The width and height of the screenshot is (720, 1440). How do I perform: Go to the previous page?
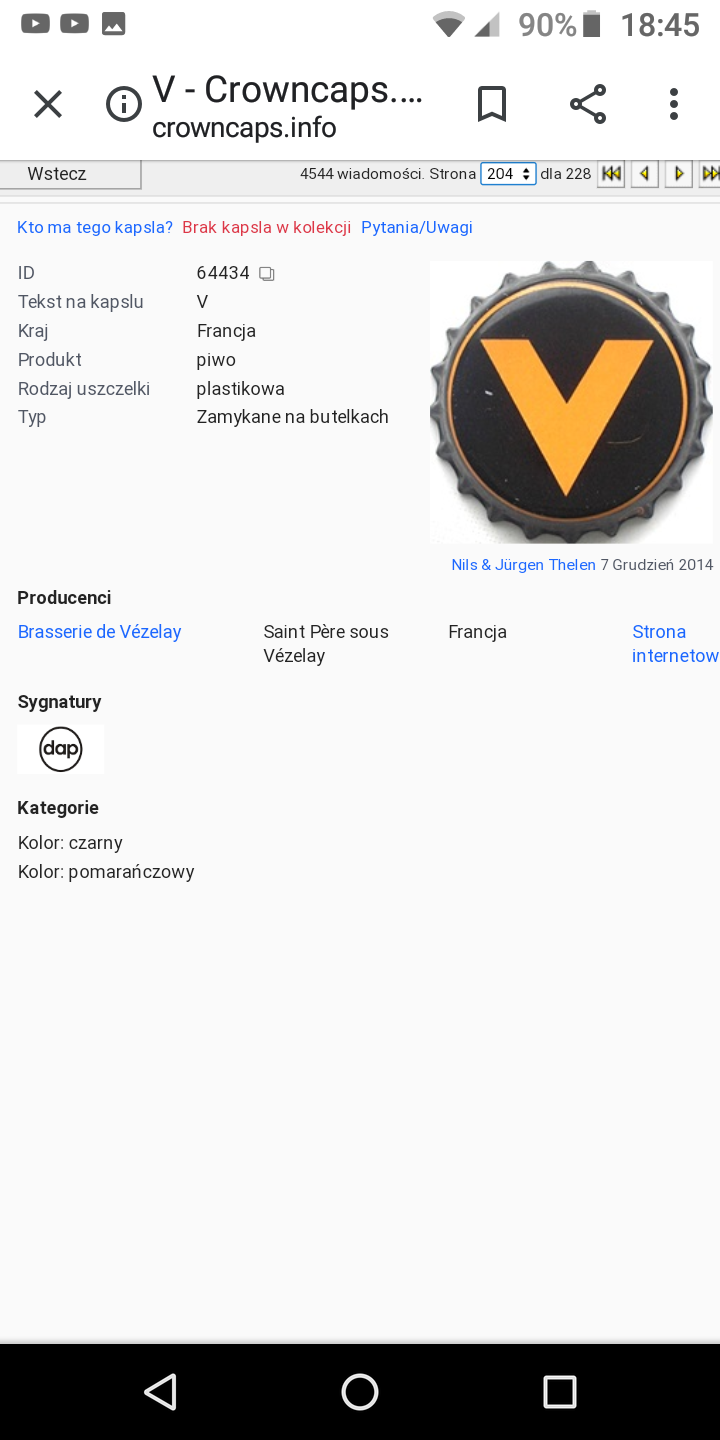pyautogui.click(x=645, y=174)
